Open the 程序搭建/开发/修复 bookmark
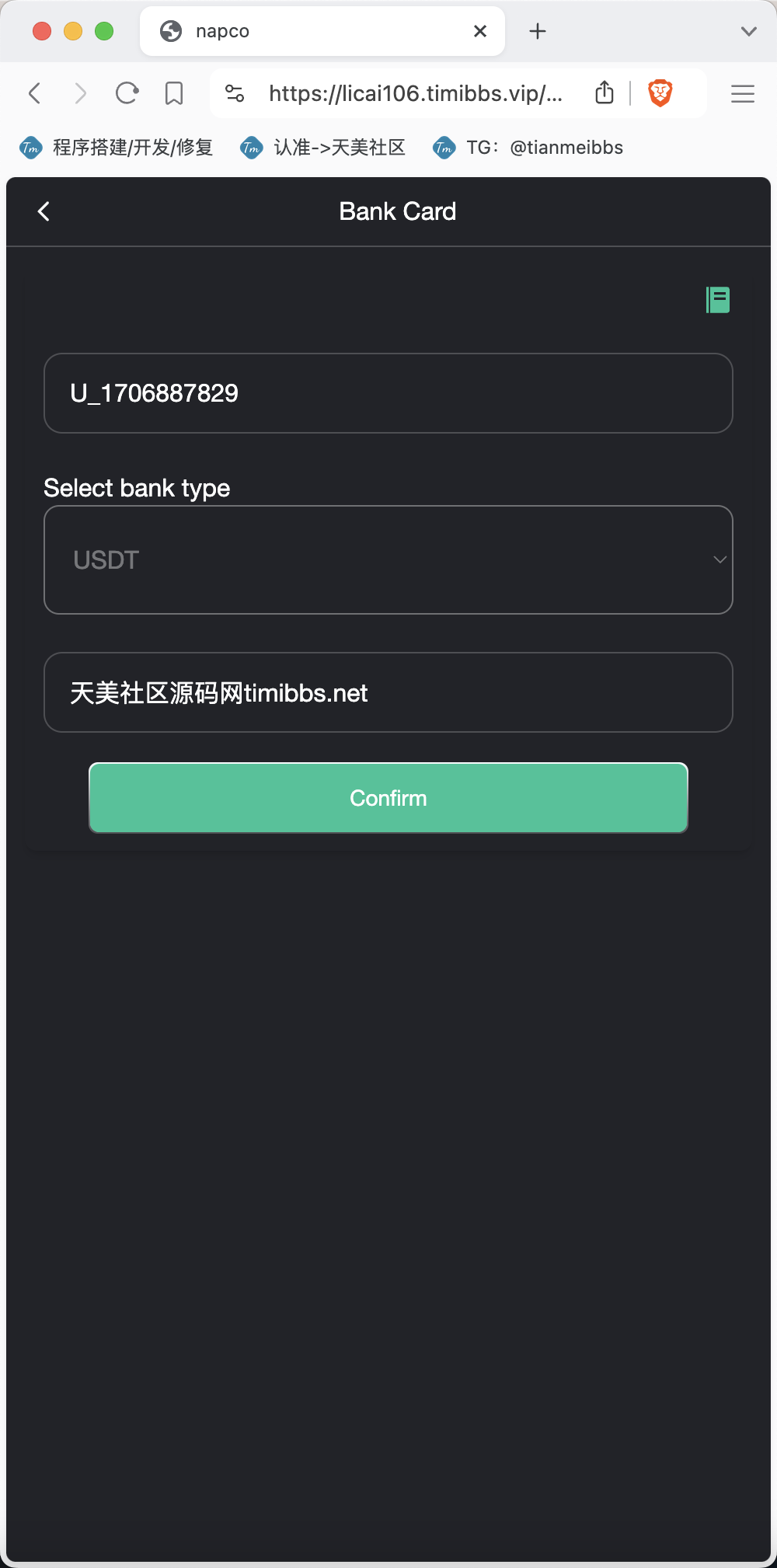 click(117, 148)
